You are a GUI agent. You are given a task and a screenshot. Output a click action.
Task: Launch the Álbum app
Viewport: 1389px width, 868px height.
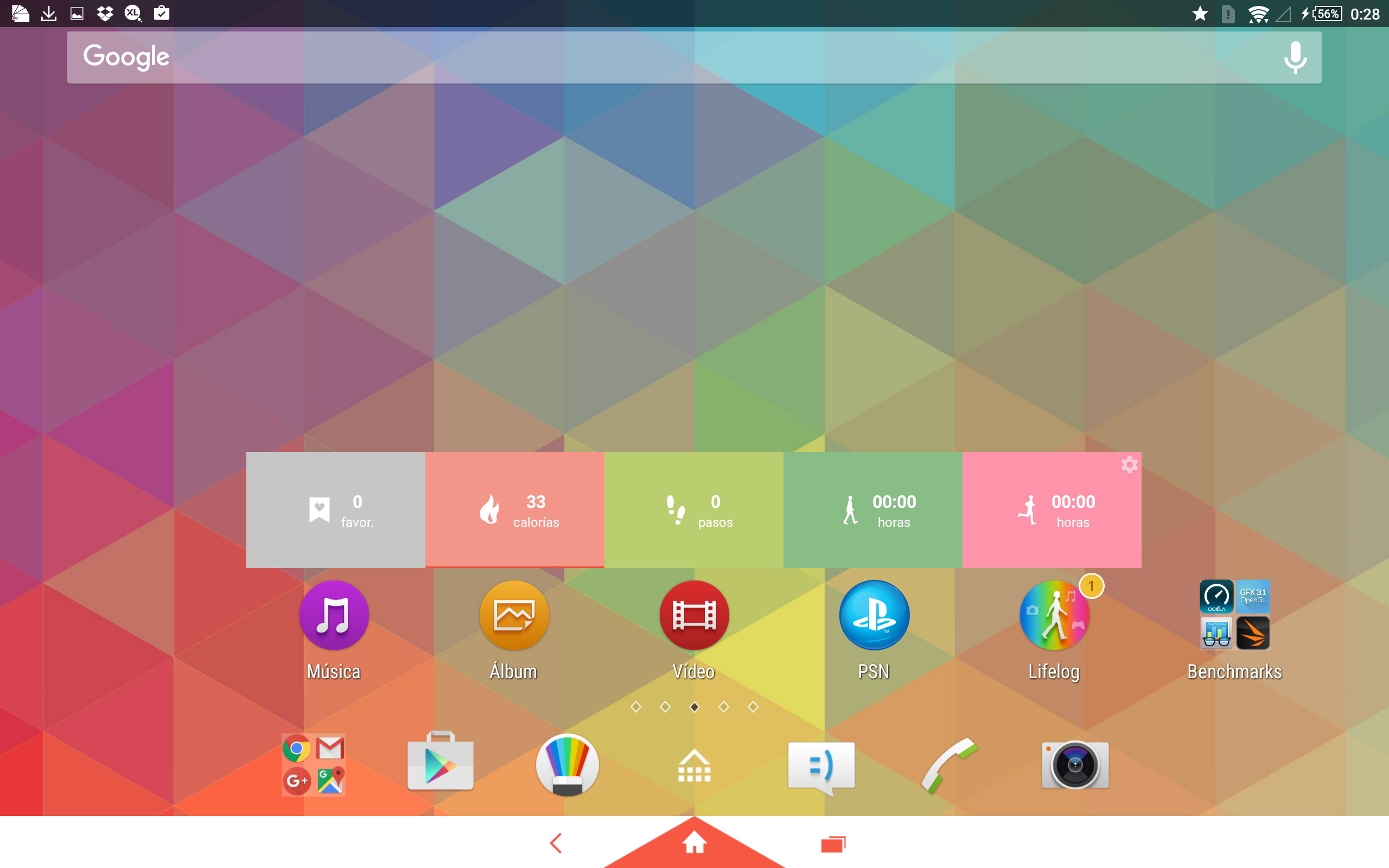coord(514,615)
